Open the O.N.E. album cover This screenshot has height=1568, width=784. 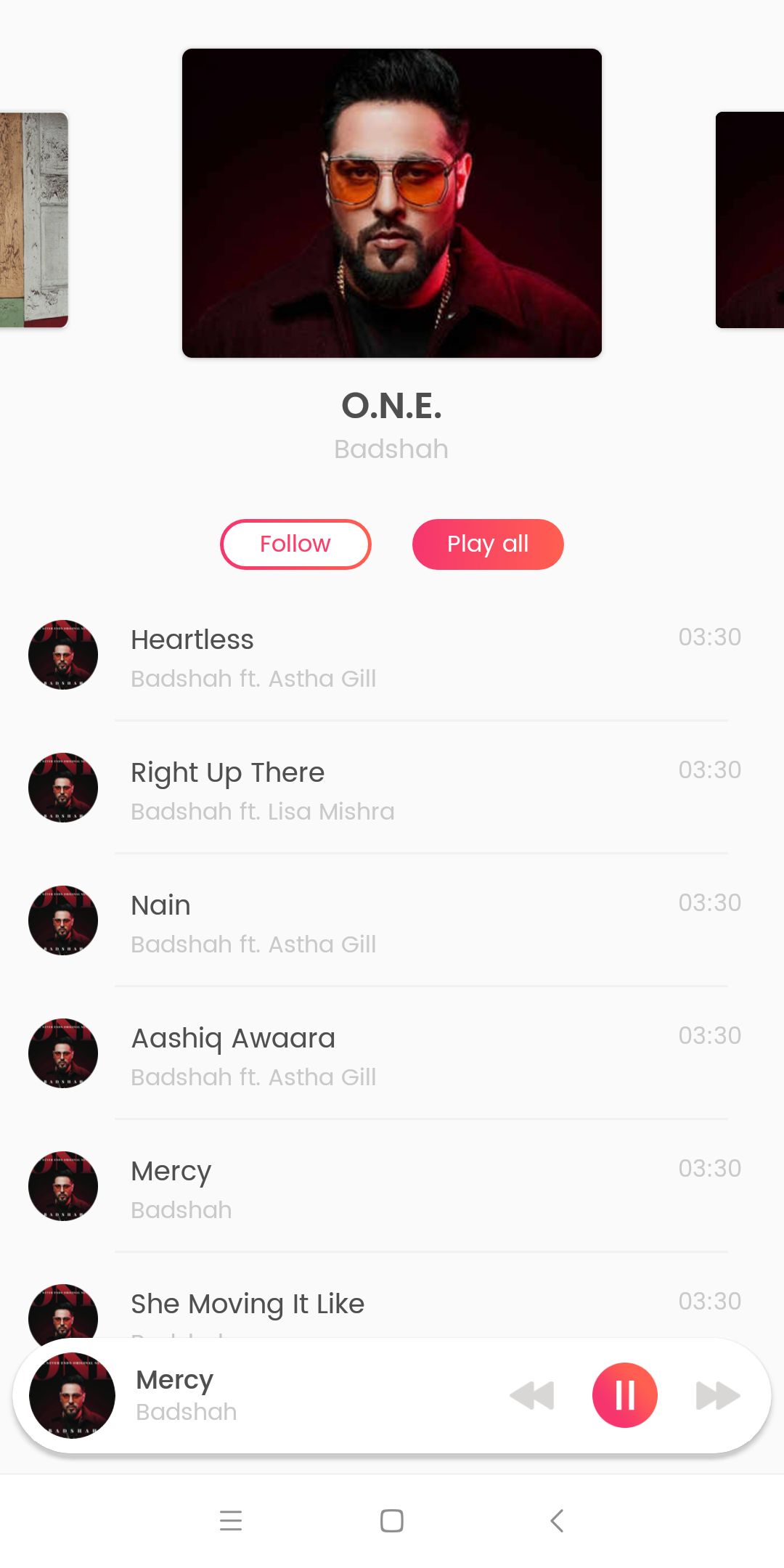click(x=392, y=203)
